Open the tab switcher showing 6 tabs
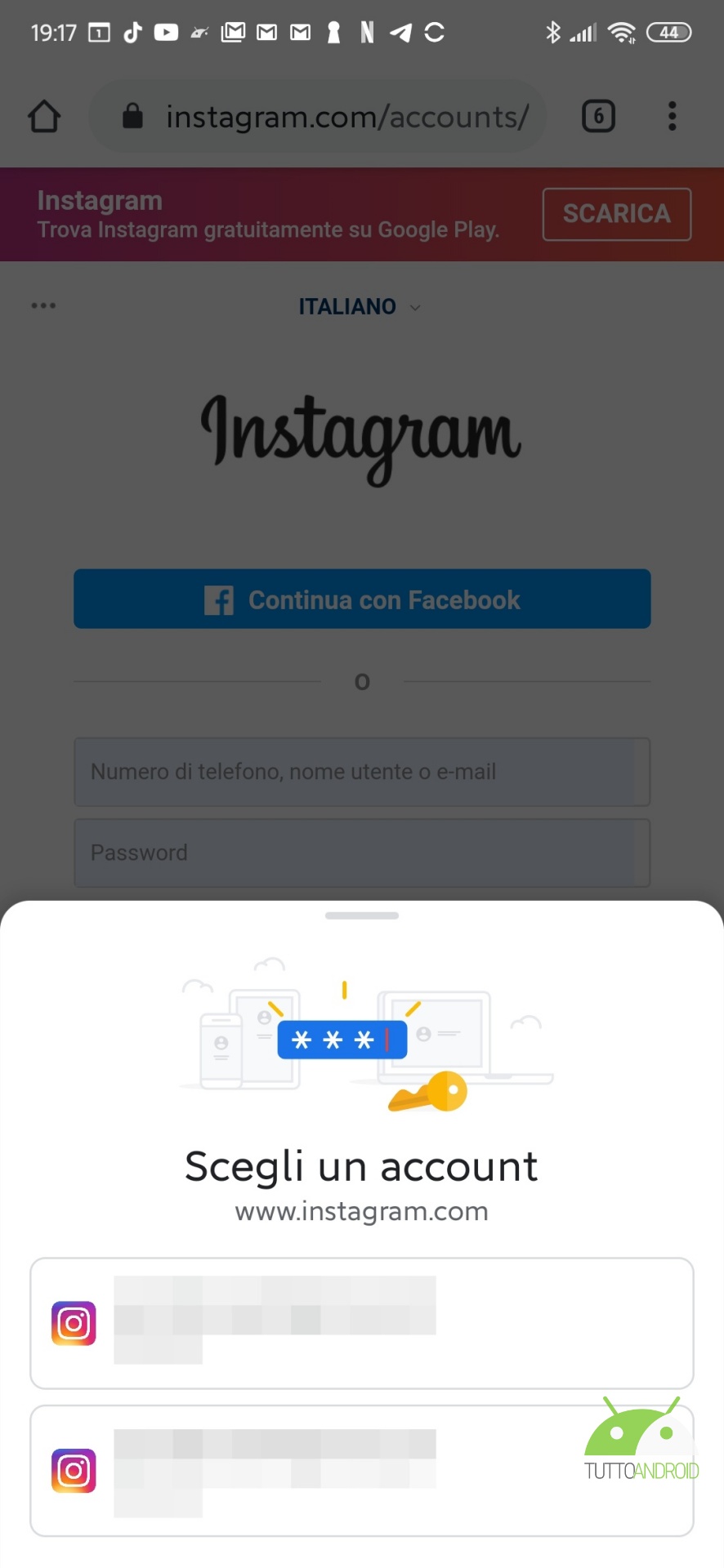 598,116
